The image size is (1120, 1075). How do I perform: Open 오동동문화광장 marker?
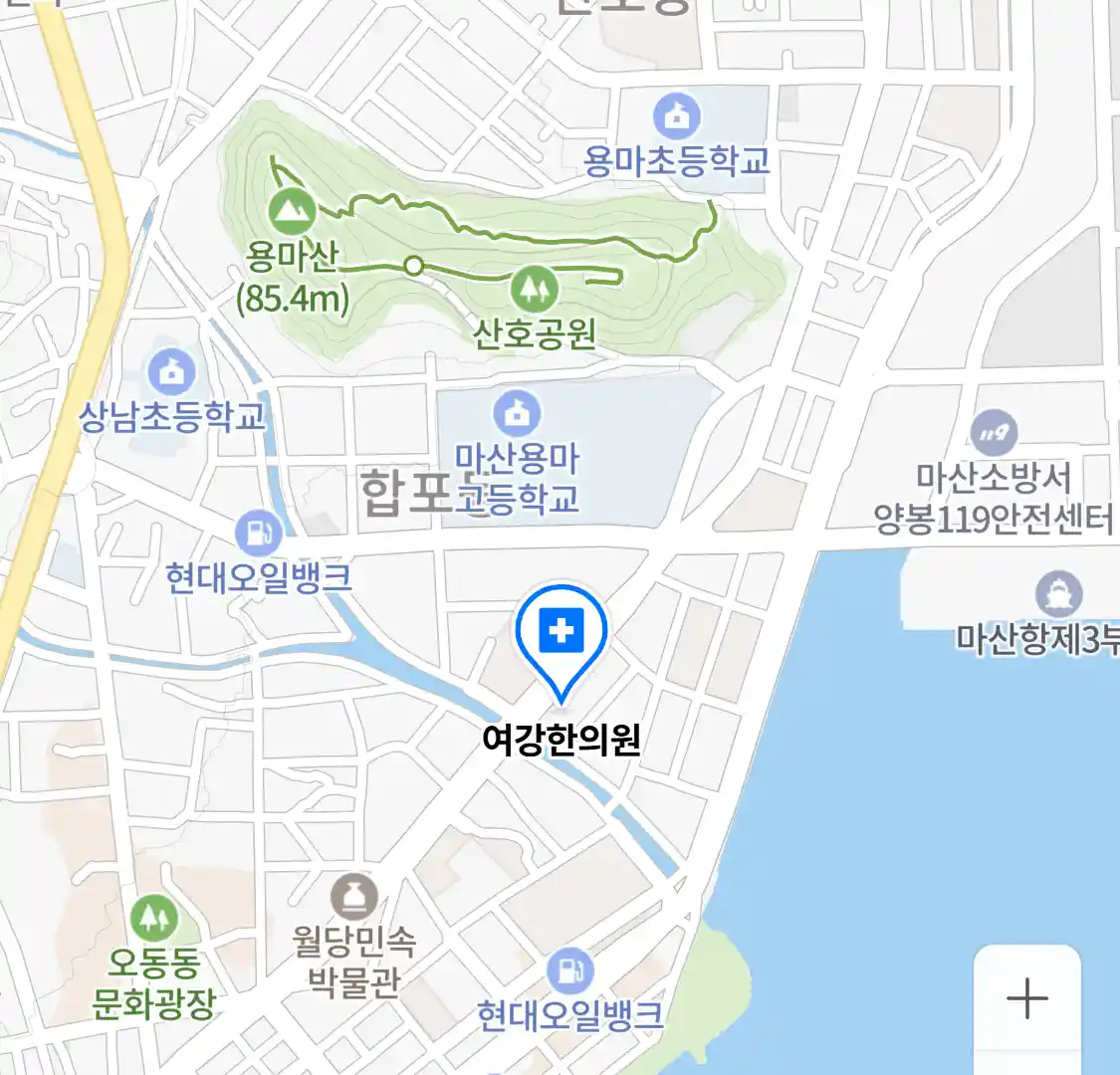click(153, 919)
